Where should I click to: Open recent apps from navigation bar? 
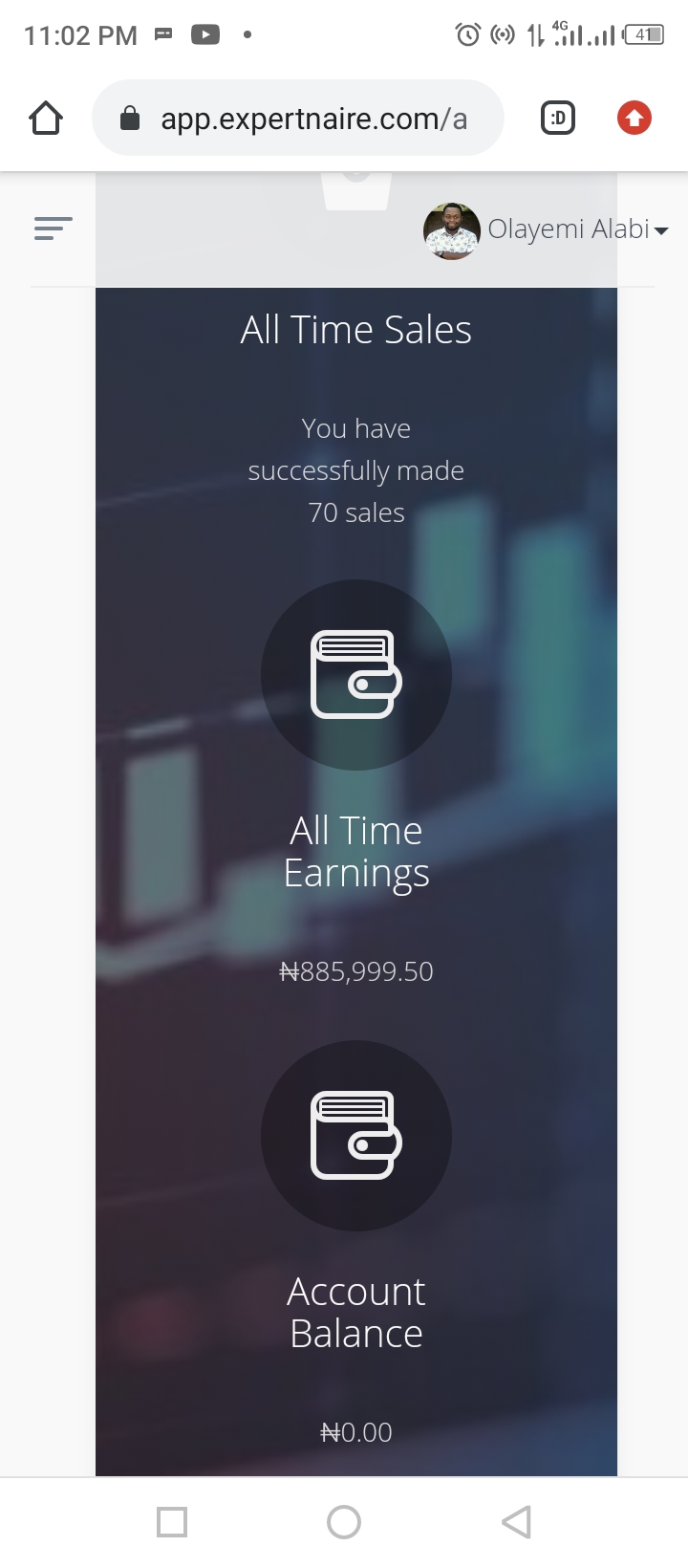pyautogui.click(x=172, y=1521)
